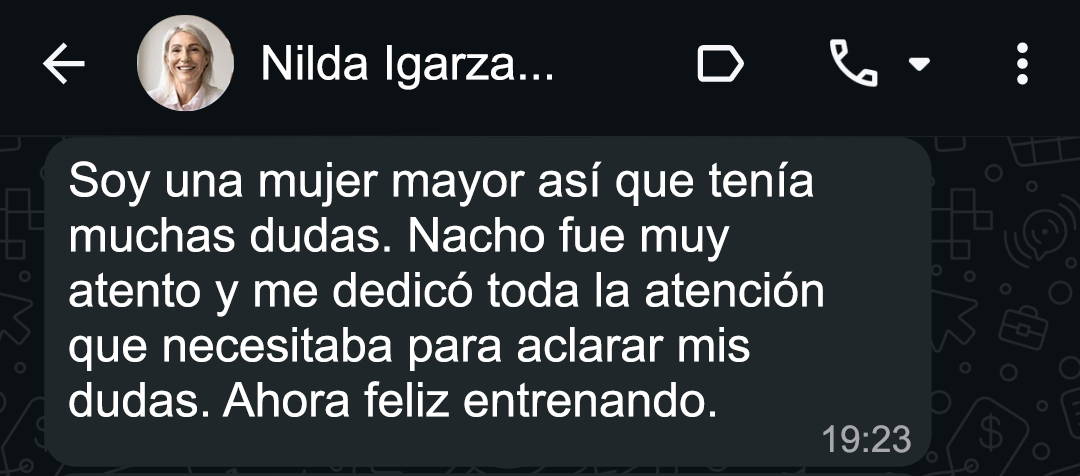The width and height of the screenshot is (1080, 476).
Task: Tap the label icon in the header
Action: coord(720,65)
